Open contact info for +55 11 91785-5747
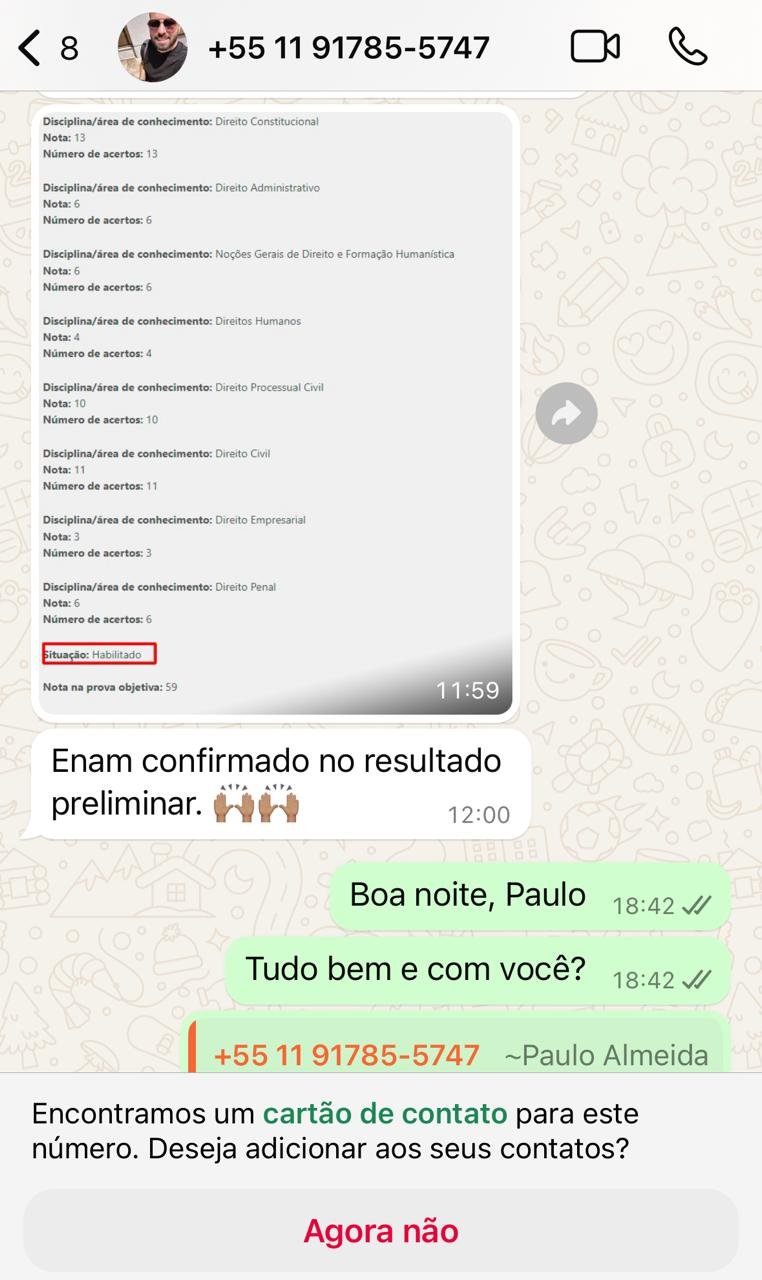The width and height of the screenshot is (762, 1280). coord(348,47)
